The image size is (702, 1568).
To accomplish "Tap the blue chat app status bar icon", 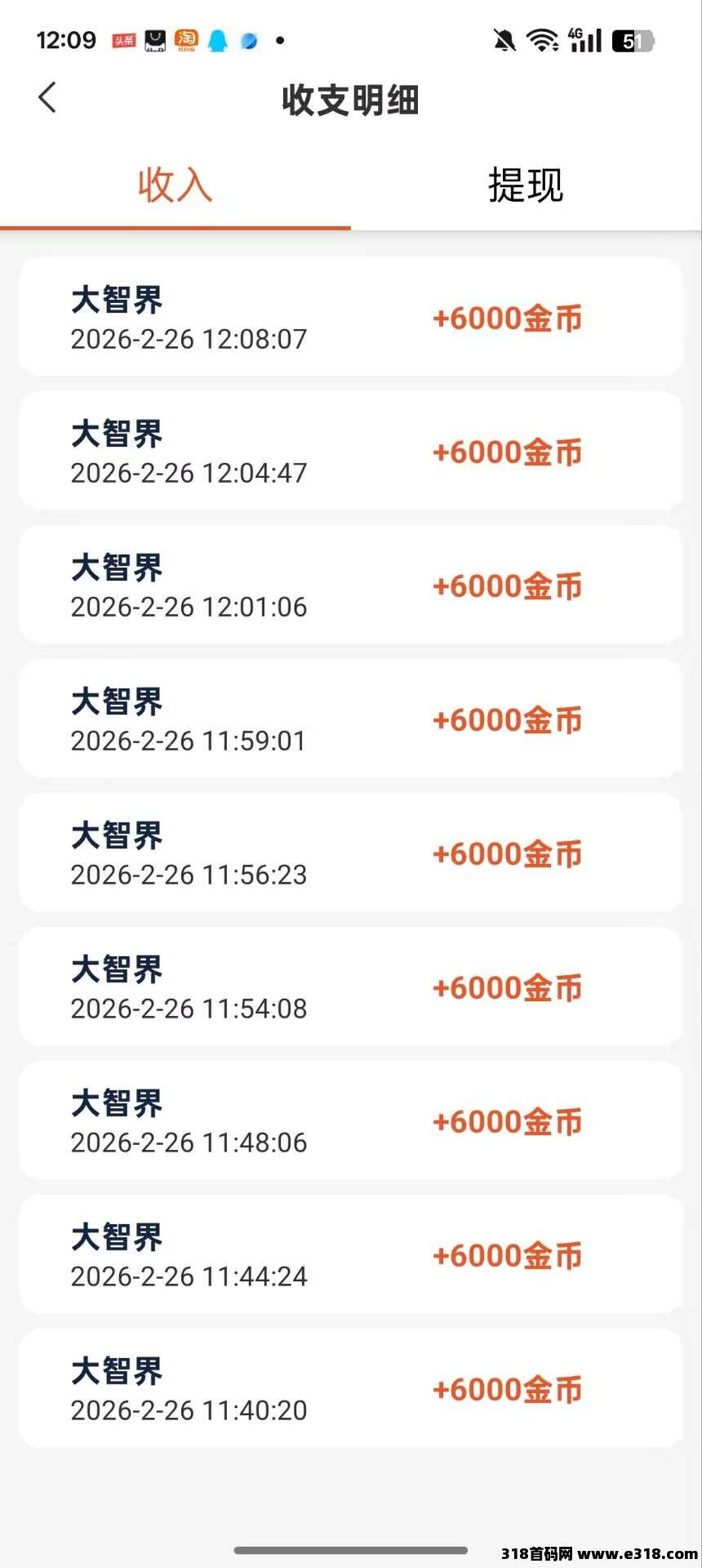I will (247, 39).
